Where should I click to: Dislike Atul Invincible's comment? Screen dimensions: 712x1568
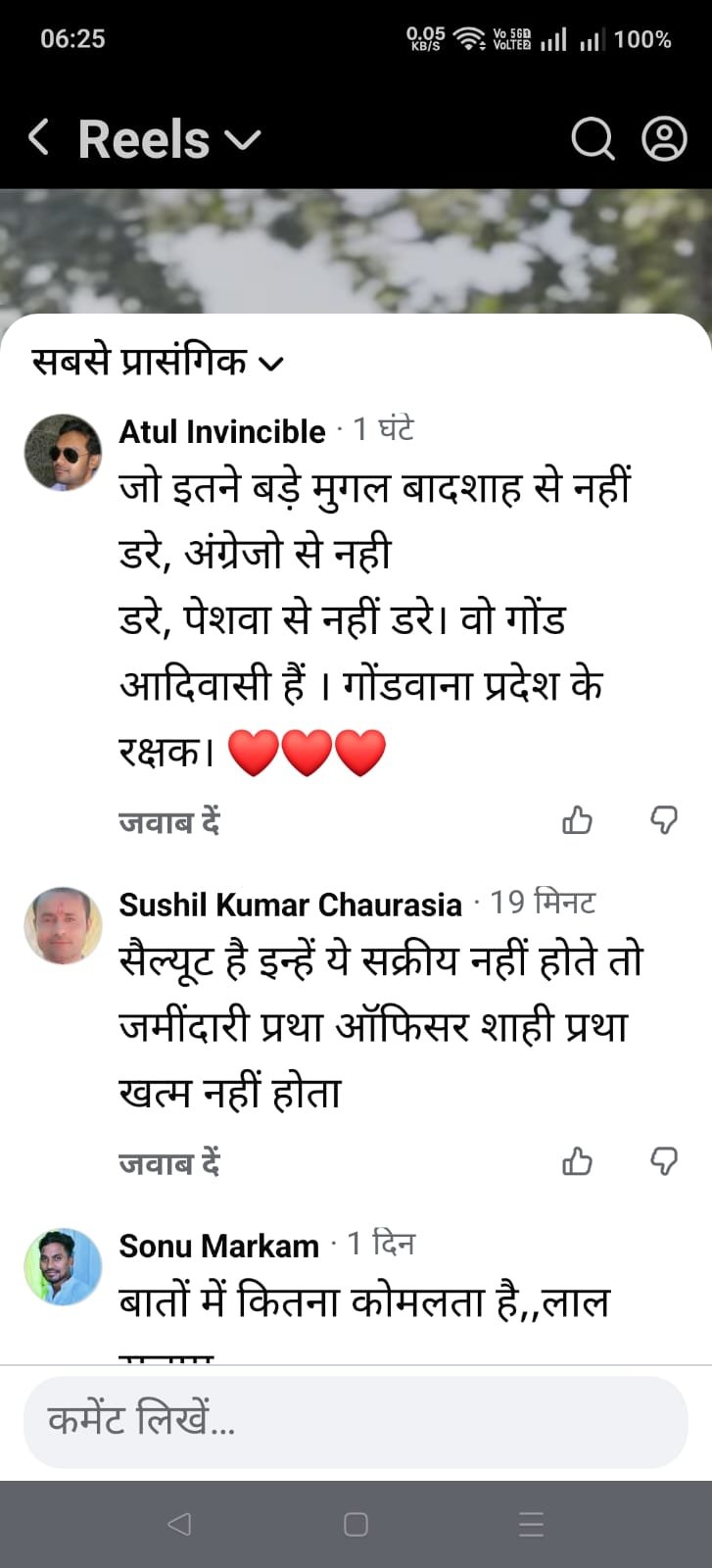tap(664, 819)
